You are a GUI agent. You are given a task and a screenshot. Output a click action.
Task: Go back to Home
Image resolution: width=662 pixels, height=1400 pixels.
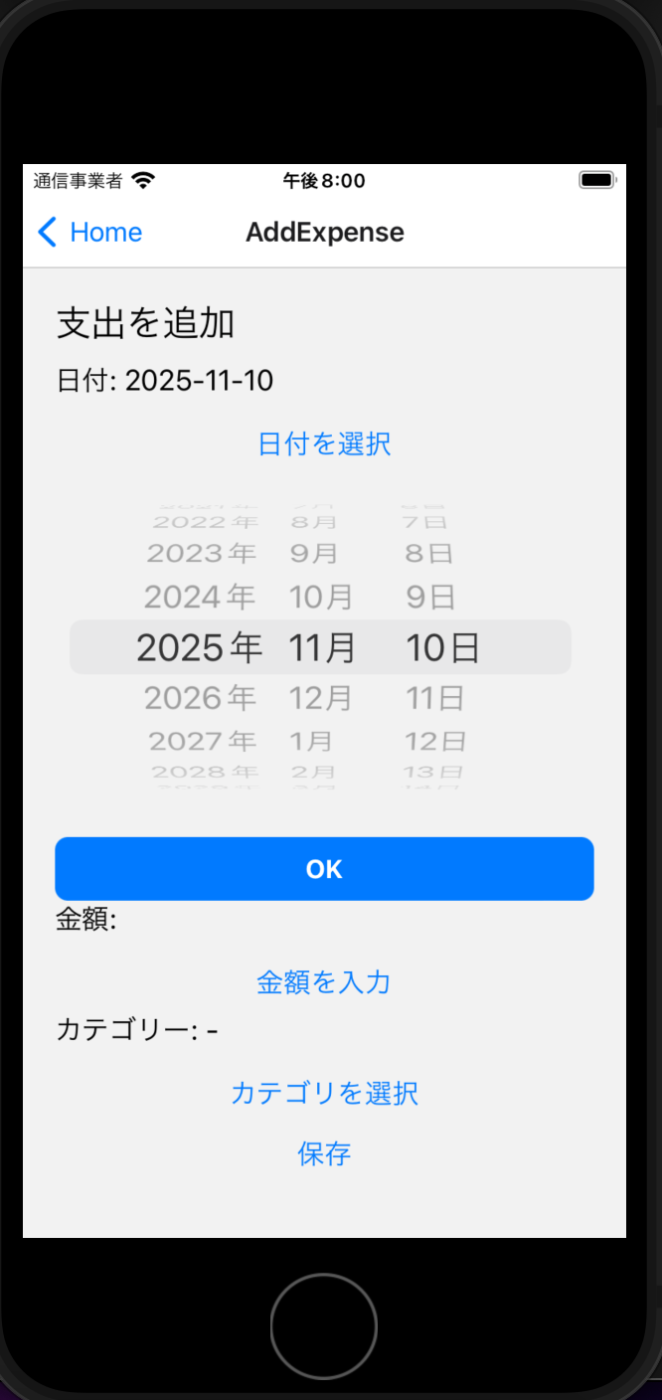point(90,233)
